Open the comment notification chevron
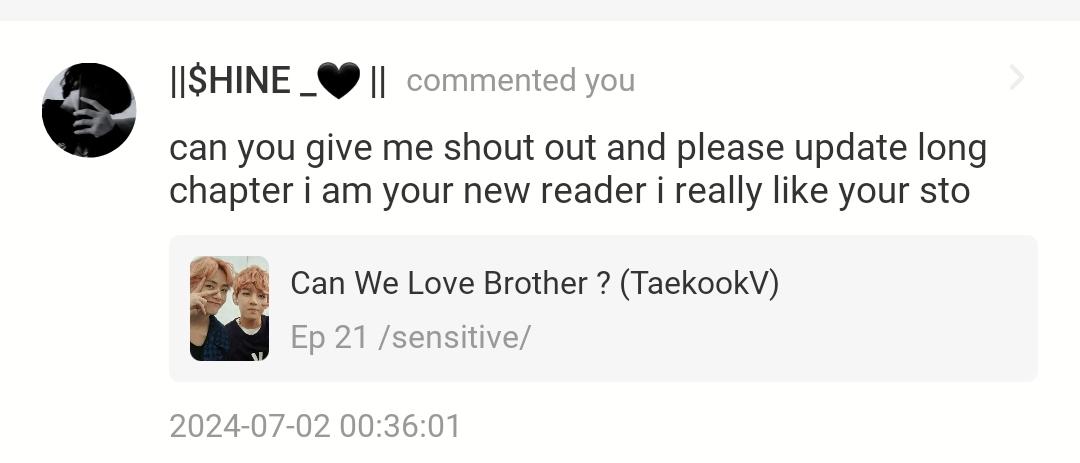 1016,78
